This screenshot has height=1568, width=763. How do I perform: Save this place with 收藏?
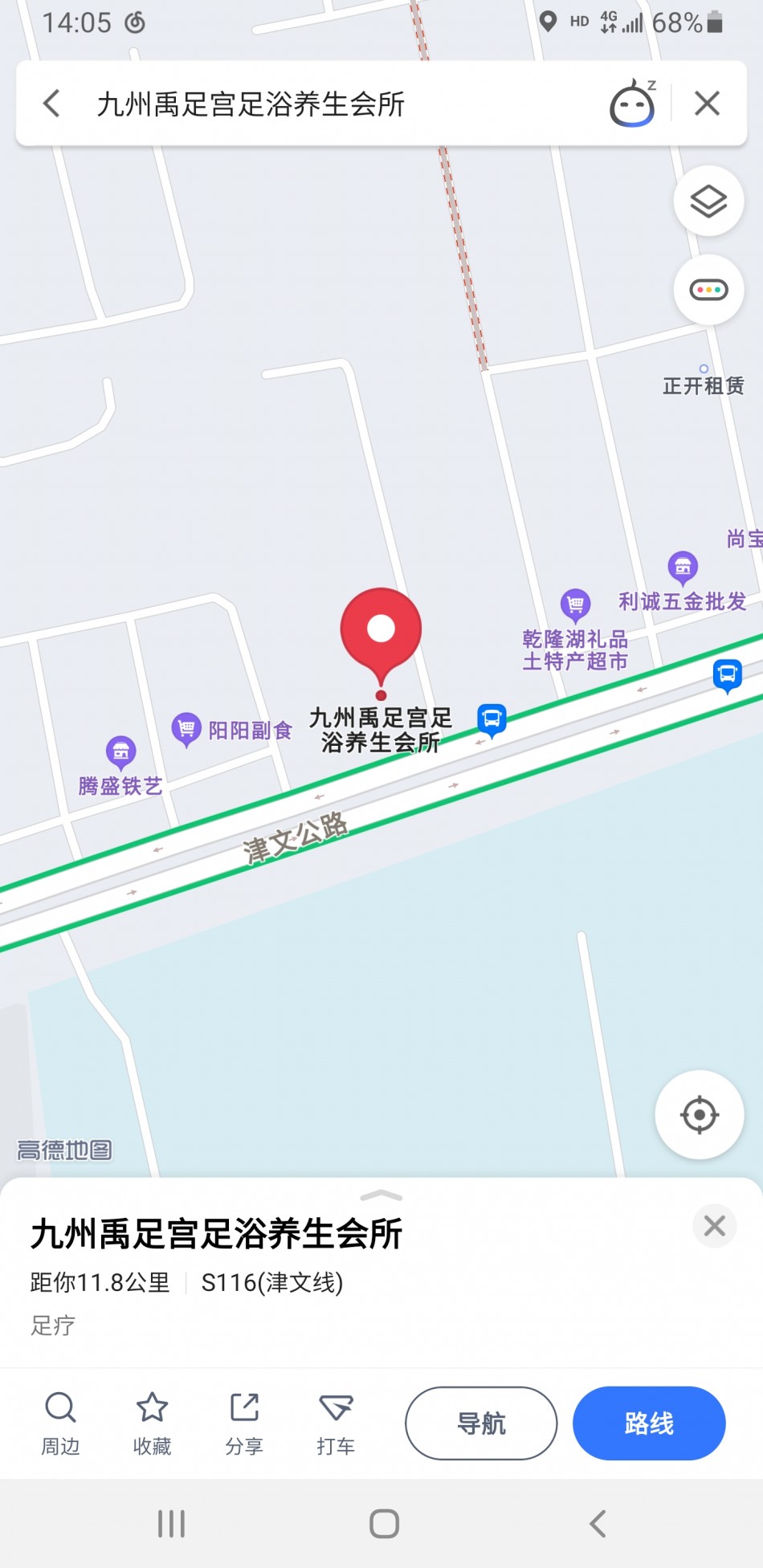pos(153,1423)
